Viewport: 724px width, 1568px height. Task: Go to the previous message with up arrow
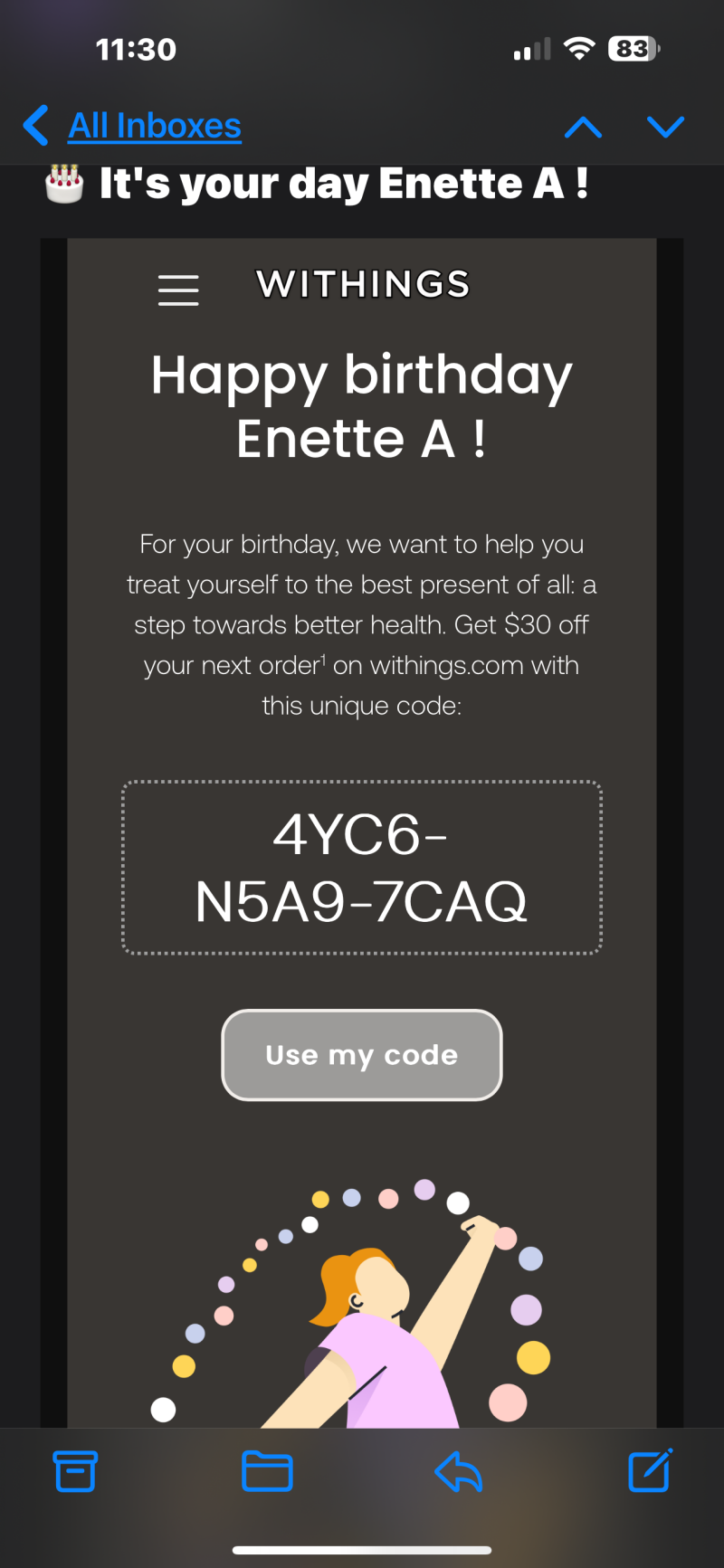(583, 127)
